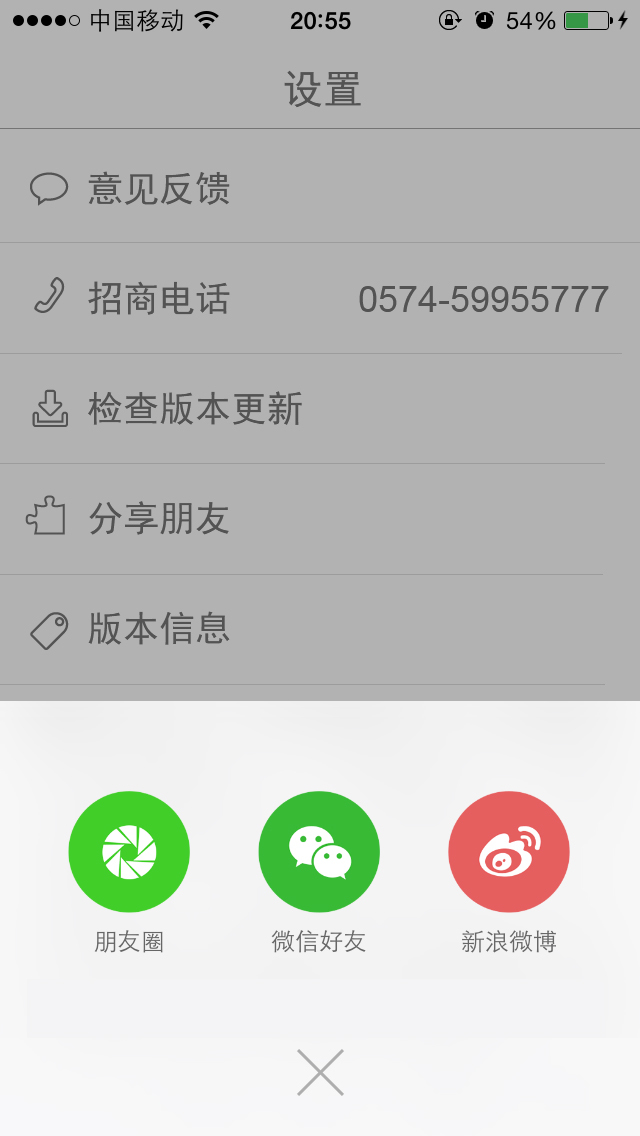640x1136 pixels.
Task: Share to WeChat Moments (朋友圈)
Action: tap(129, 852)
